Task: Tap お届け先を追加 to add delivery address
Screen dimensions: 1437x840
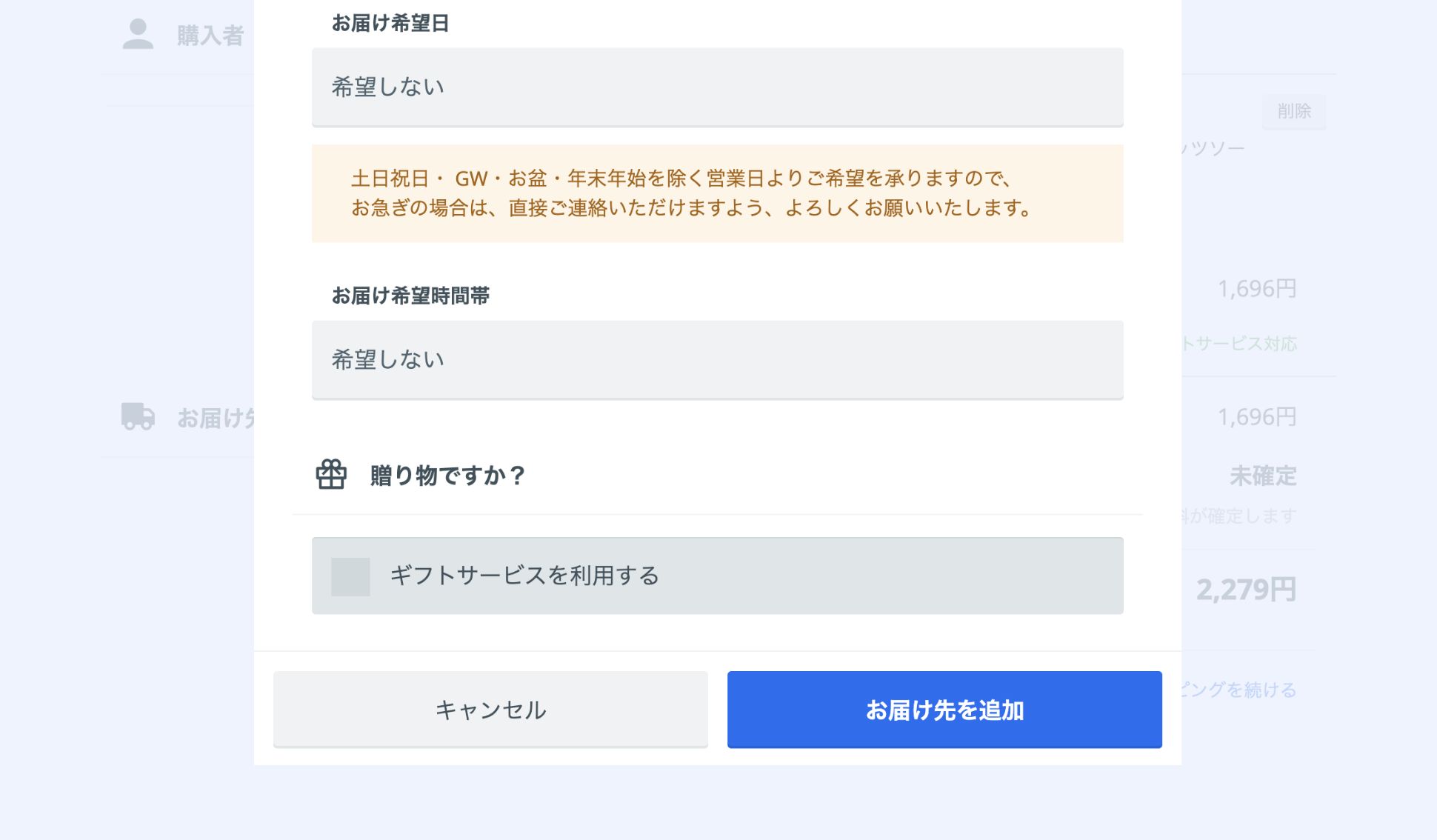Action: tap(944, 710)
